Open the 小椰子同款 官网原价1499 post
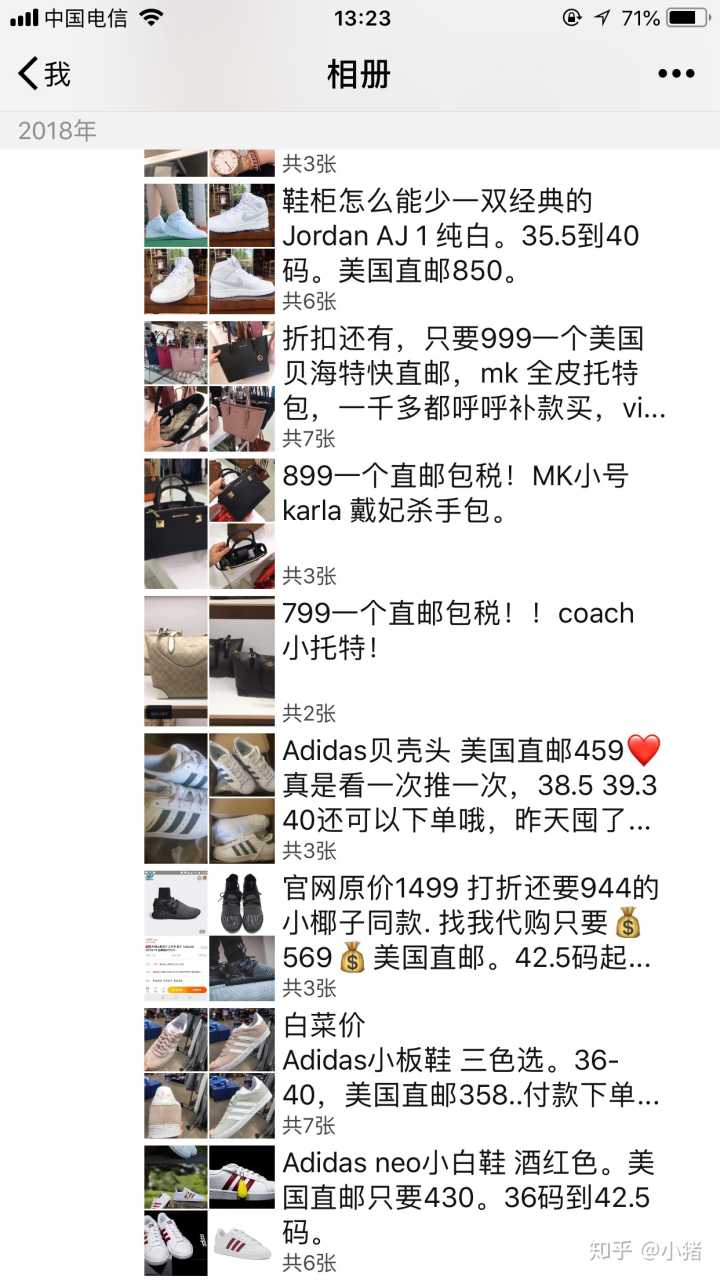Image resolution: width=720 pixels, height=1280 pixels. pyautogui.click(x=471, y=923)
